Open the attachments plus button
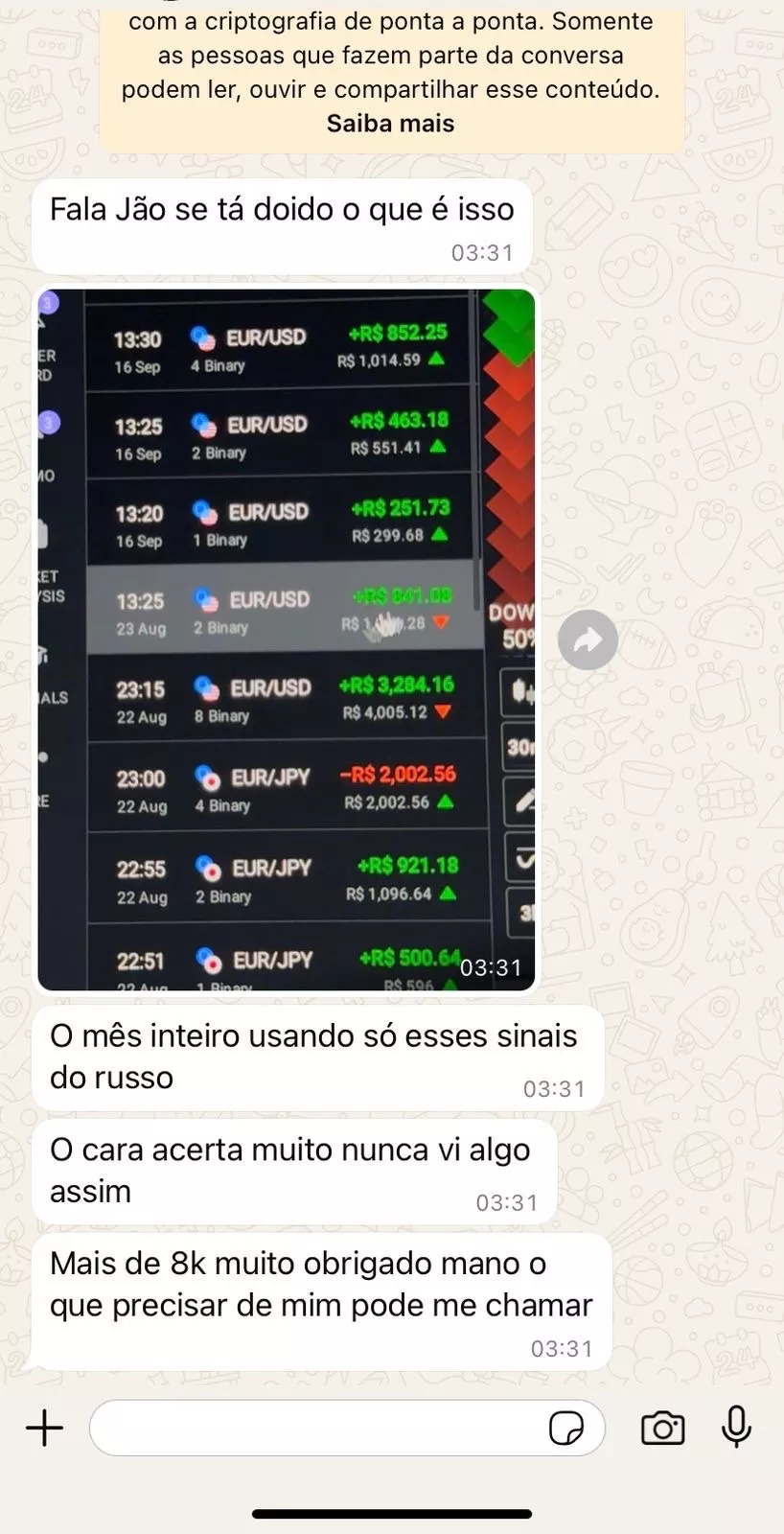This screenshot has width=784, height=1534. click(x=44, y=1428)
